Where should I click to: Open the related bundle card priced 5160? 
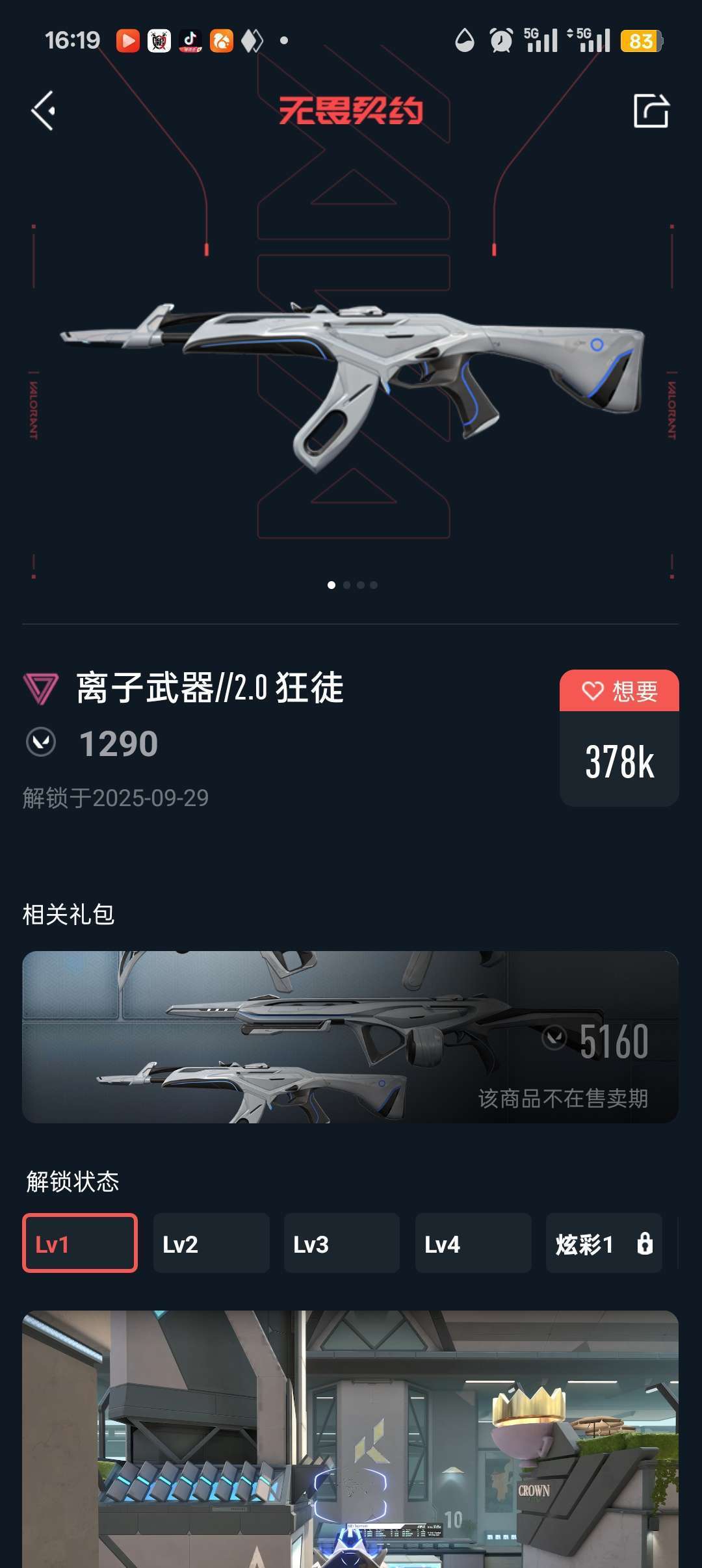point(350,1037)
